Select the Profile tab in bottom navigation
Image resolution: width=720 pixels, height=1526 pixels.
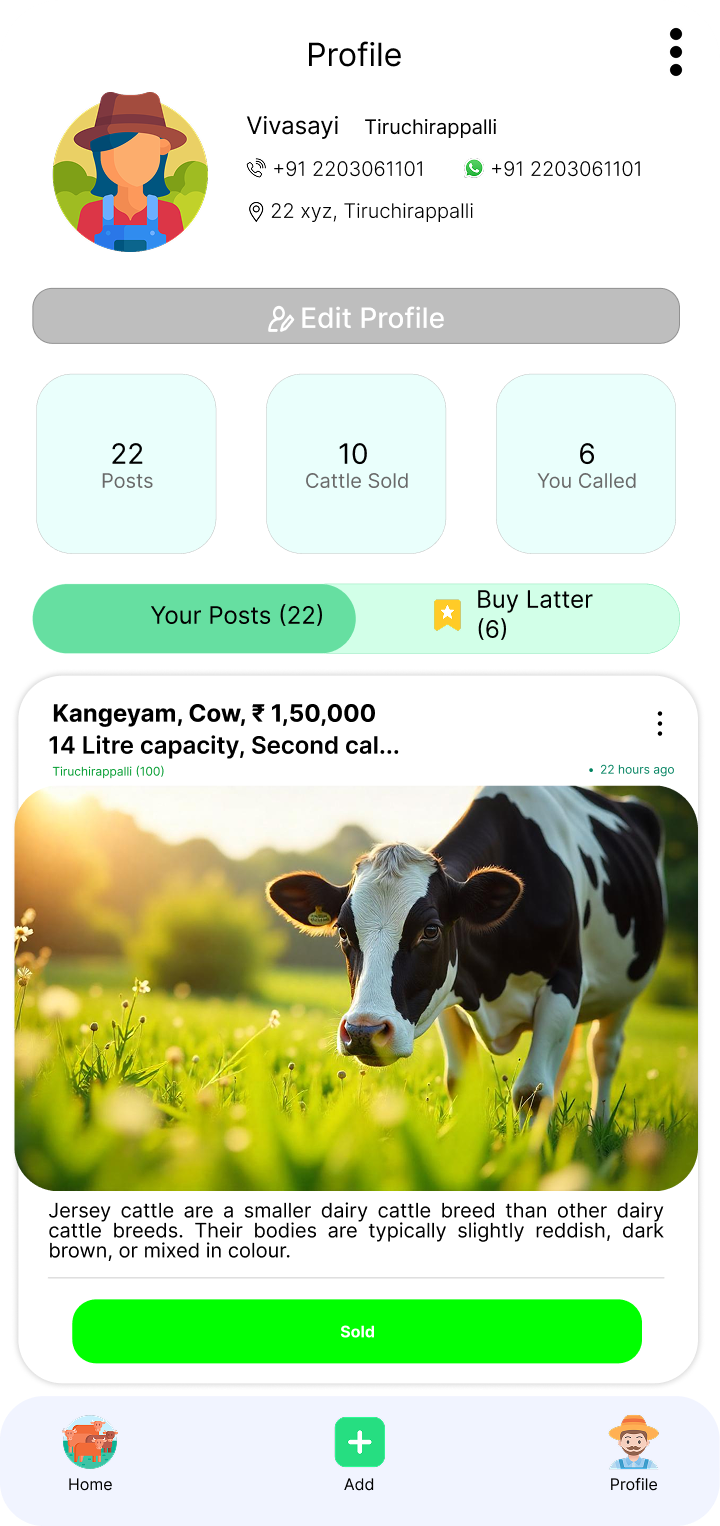[x=633, y=1455]
